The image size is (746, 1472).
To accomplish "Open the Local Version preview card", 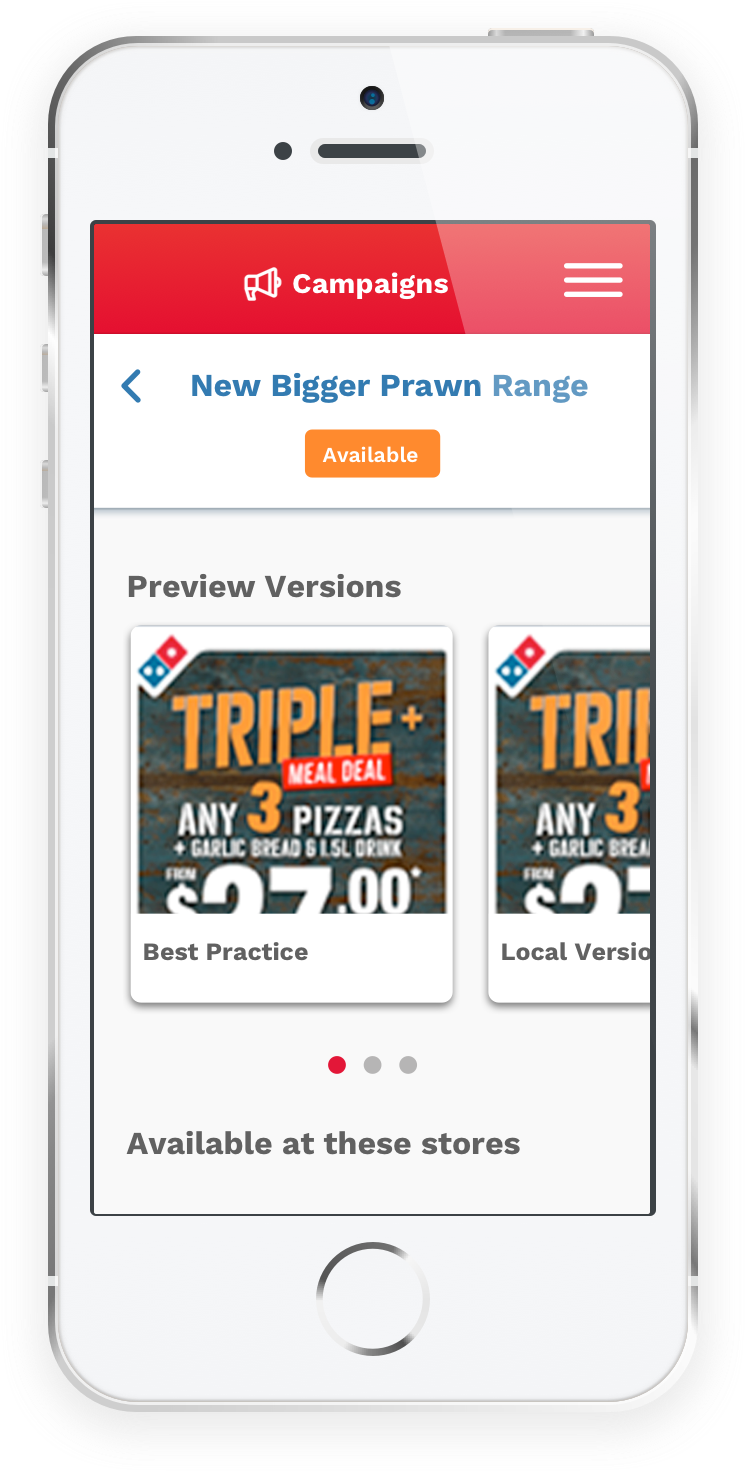I will click(x=570, y=812).
